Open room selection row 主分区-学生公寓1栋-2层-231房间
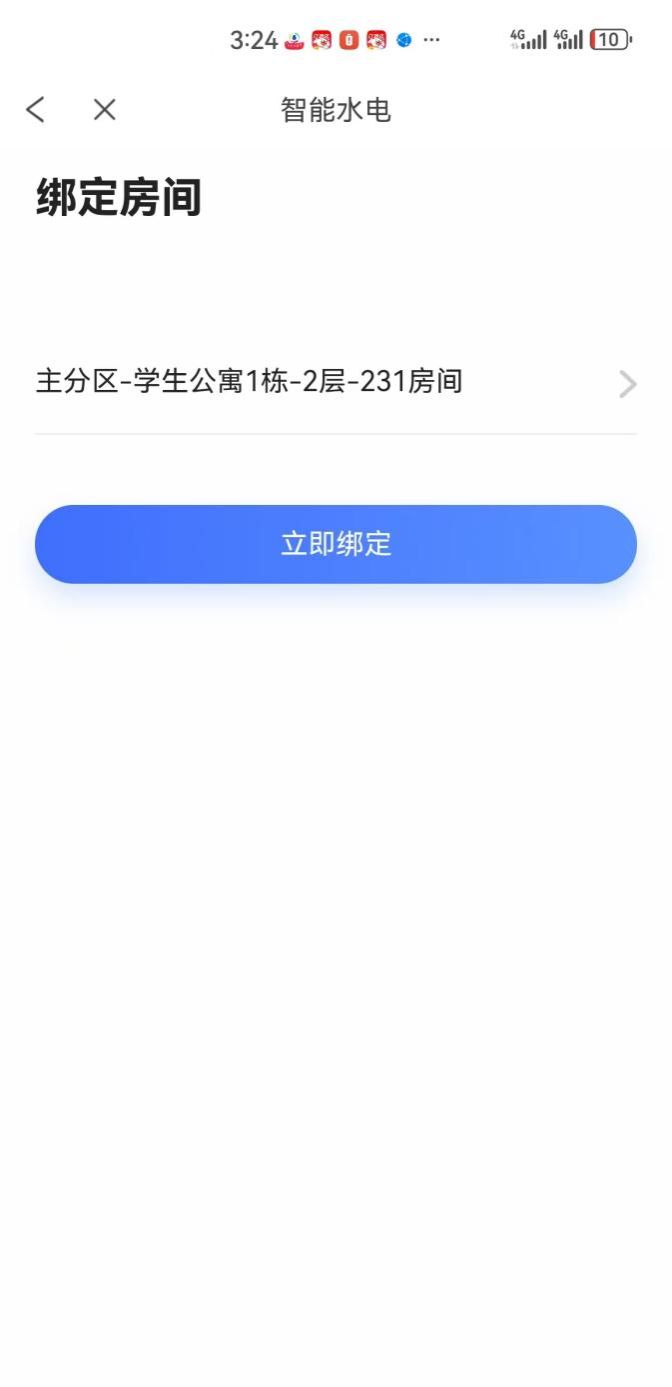Screen dimensions: 672x1387 coord(335,383)
